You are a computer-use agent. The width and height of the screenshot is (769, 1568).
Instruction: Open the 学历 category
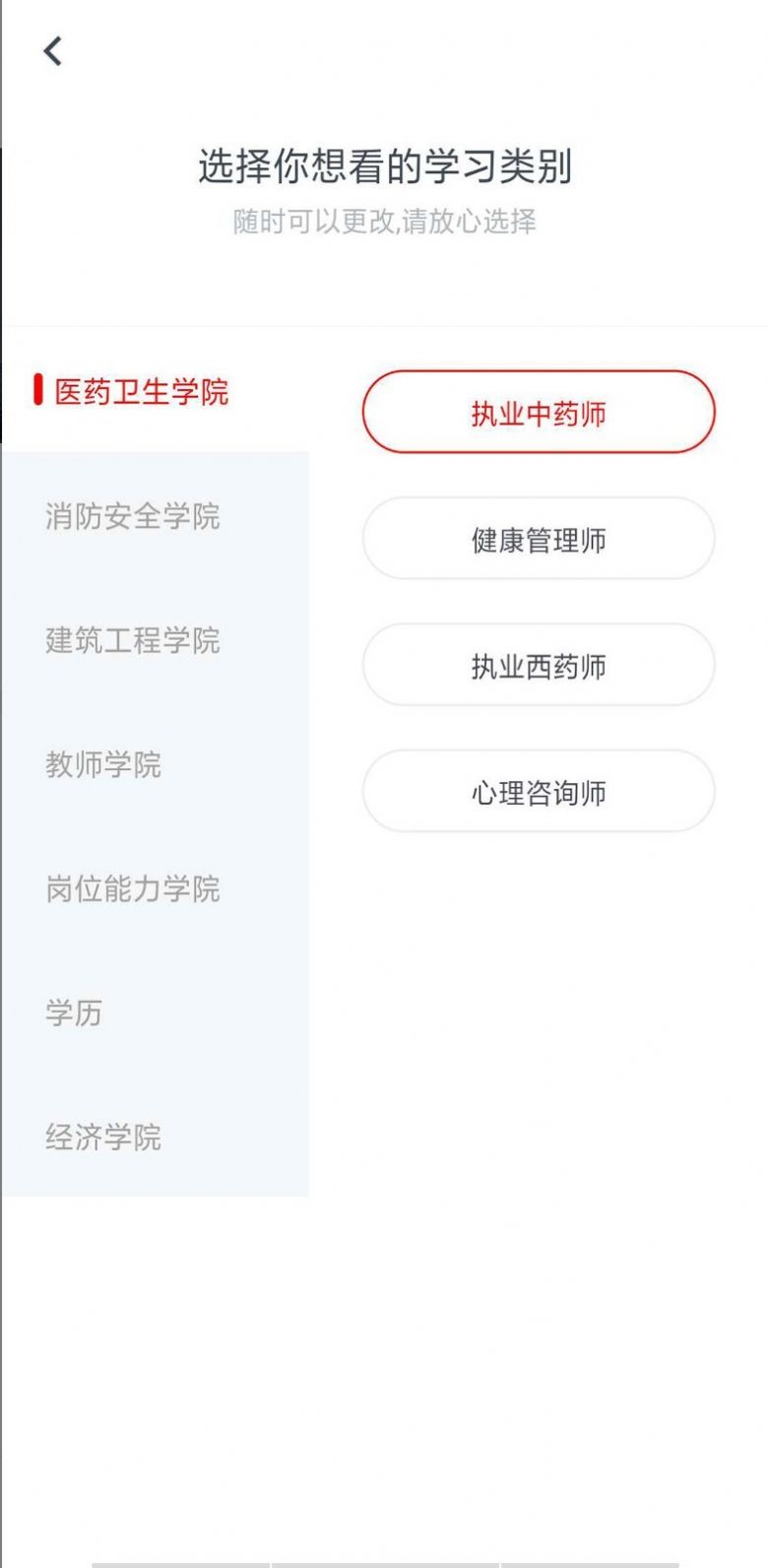click(73, 1013)
